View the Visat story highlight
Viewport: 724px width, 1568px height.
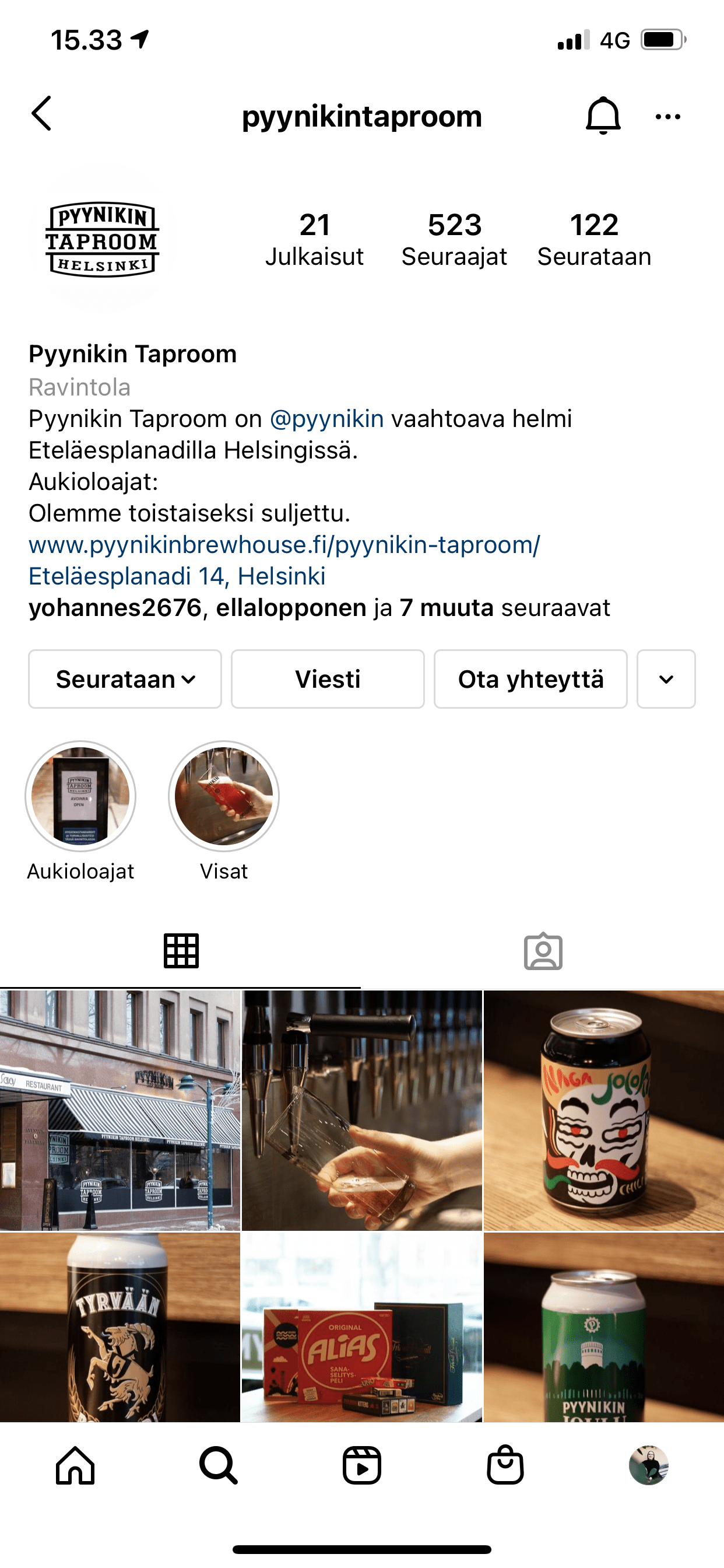coord(223,796)
